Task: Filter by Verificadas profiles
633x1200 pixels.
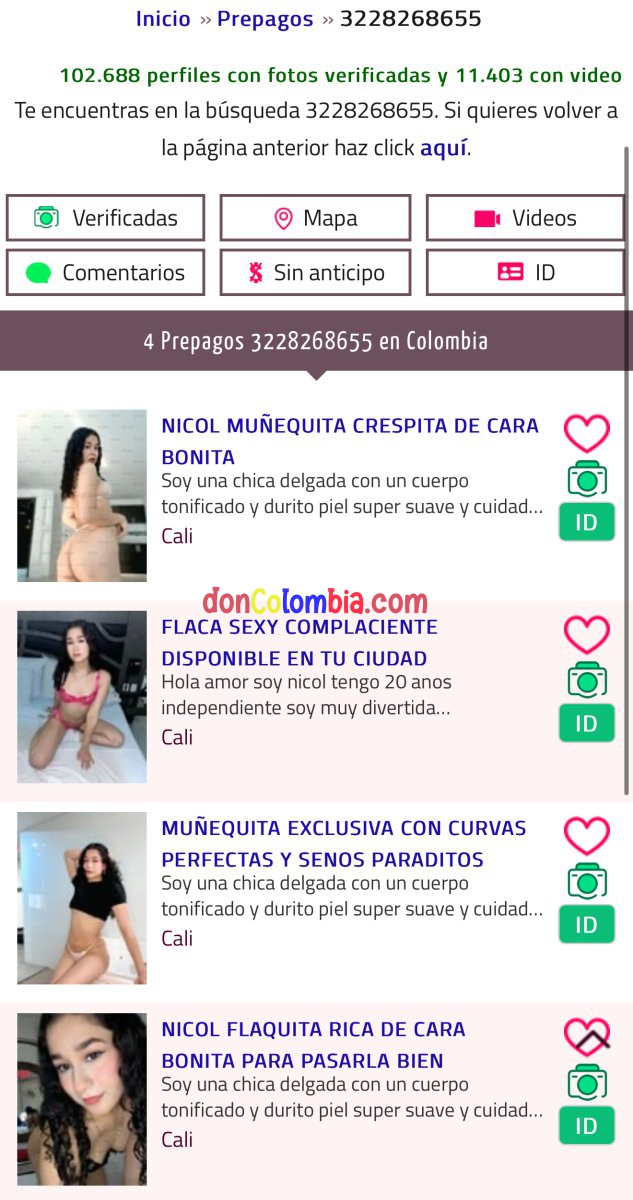Action: point(106,218)
